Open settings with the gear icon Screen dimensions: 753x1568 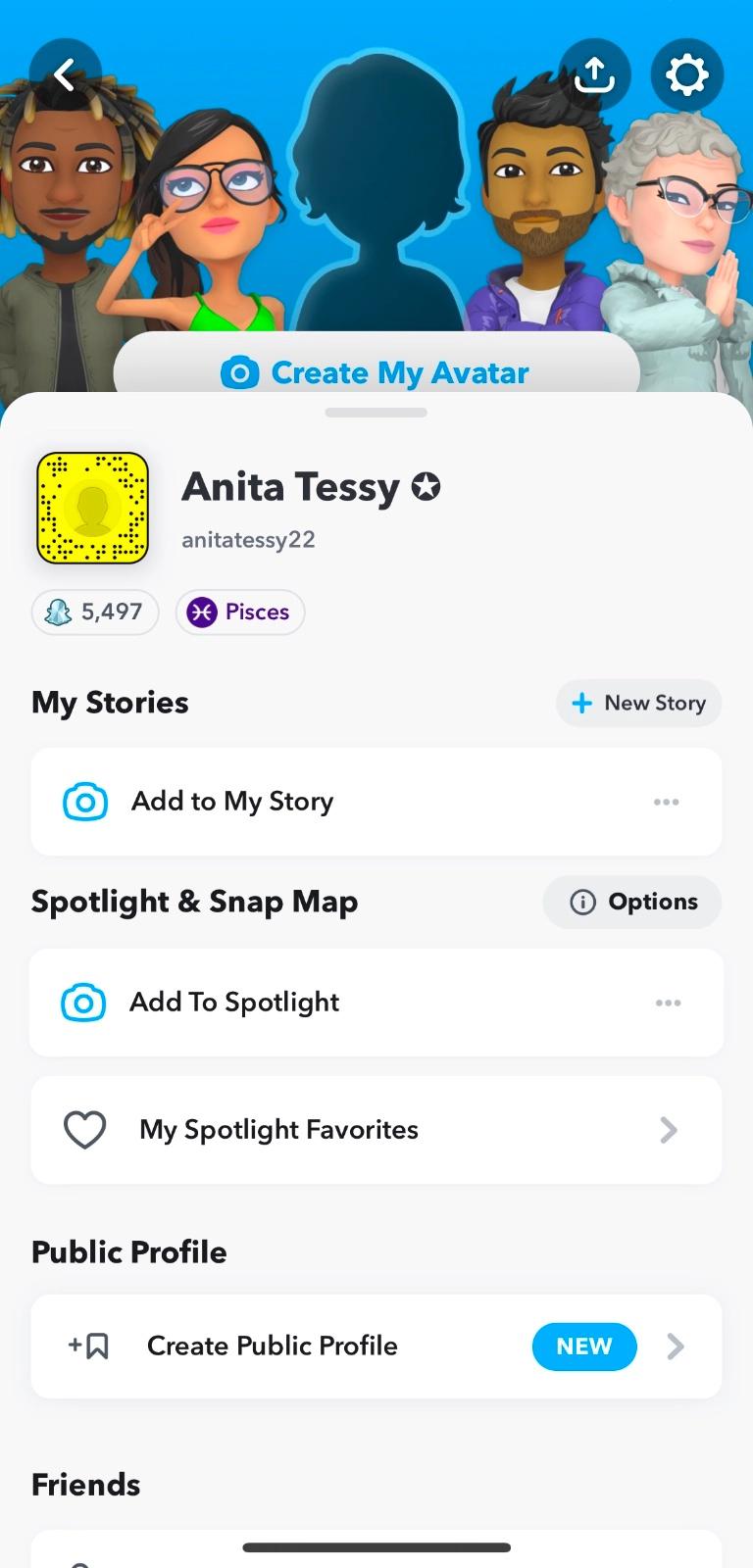(686, 74)
